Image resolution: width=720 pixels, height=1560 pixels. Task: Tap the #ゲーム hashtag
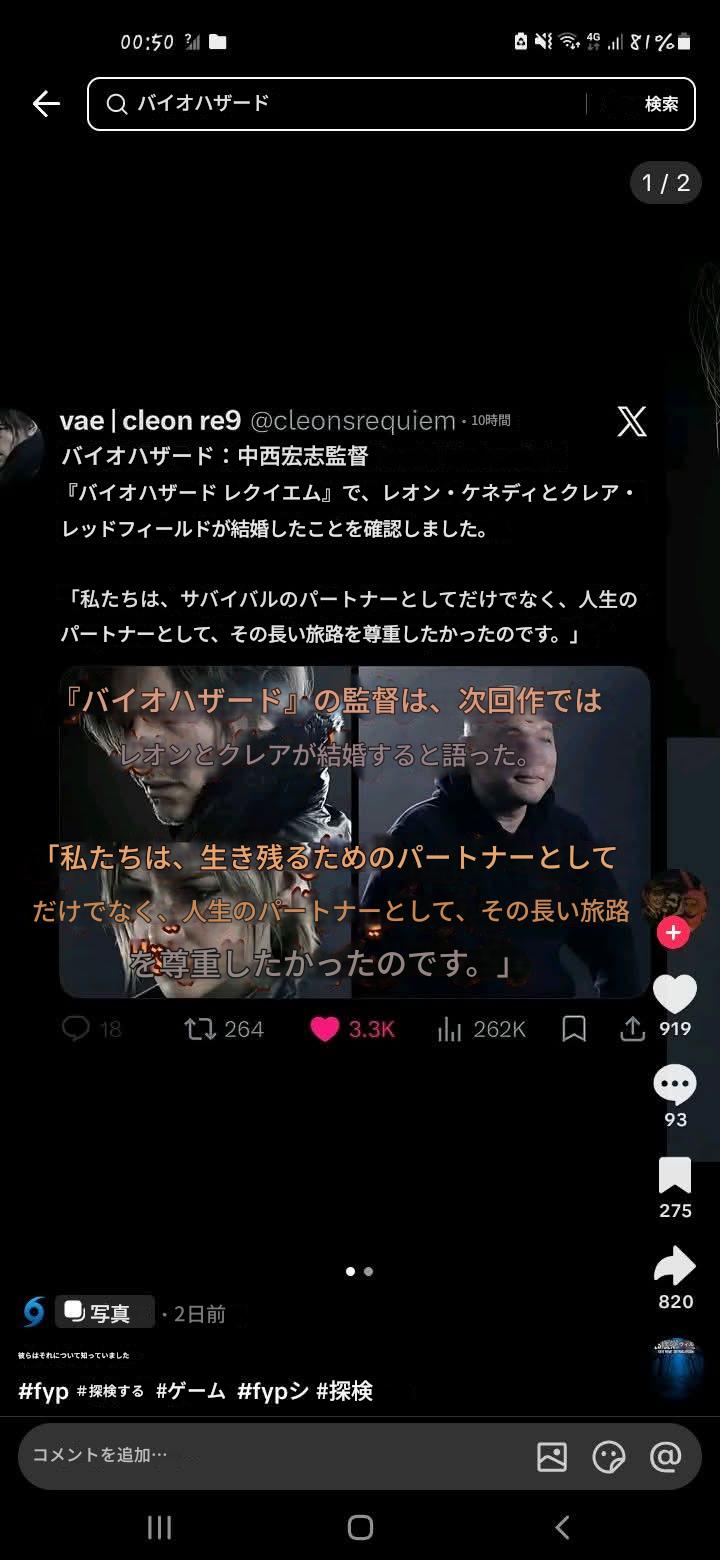click(x=191, y=1391)
